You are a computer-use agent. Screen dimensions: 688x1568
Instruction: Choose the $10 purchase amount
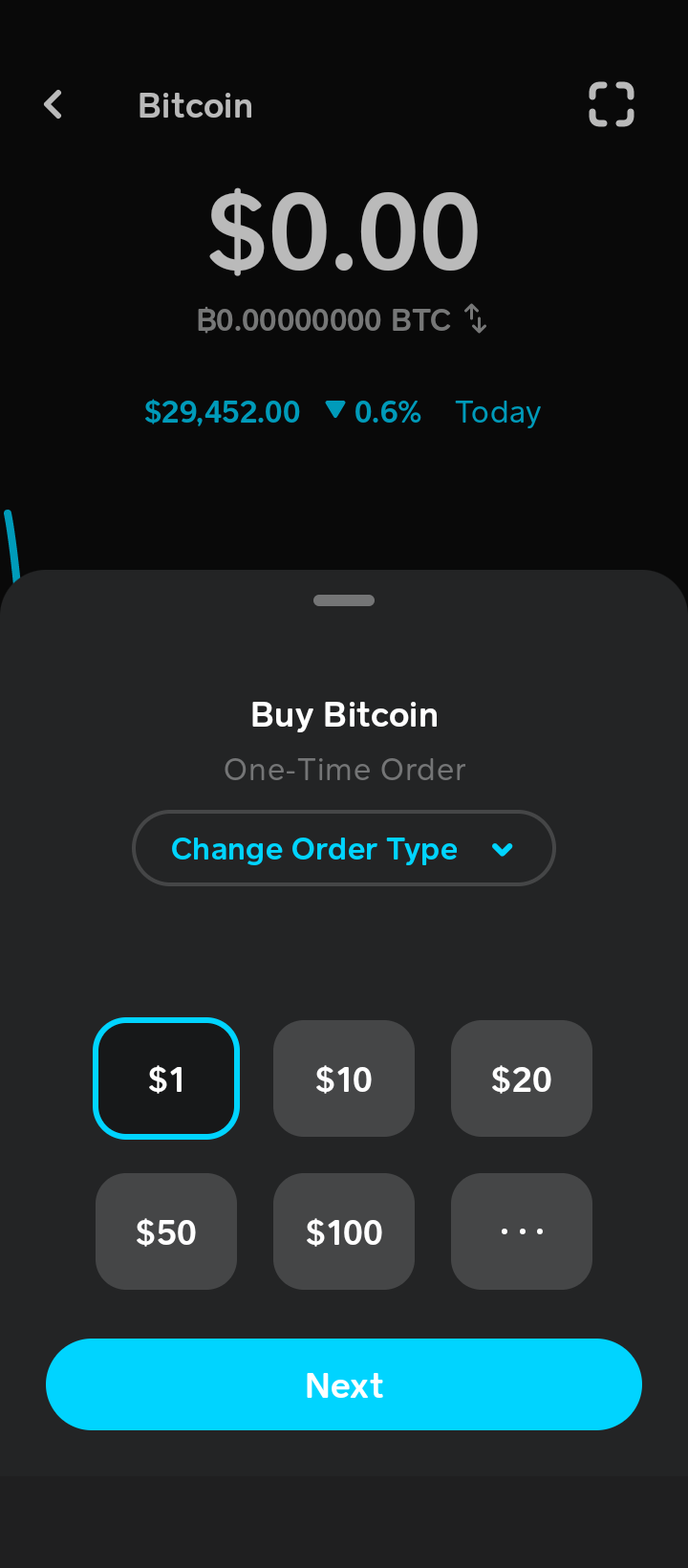click(x=344, y=1078)
